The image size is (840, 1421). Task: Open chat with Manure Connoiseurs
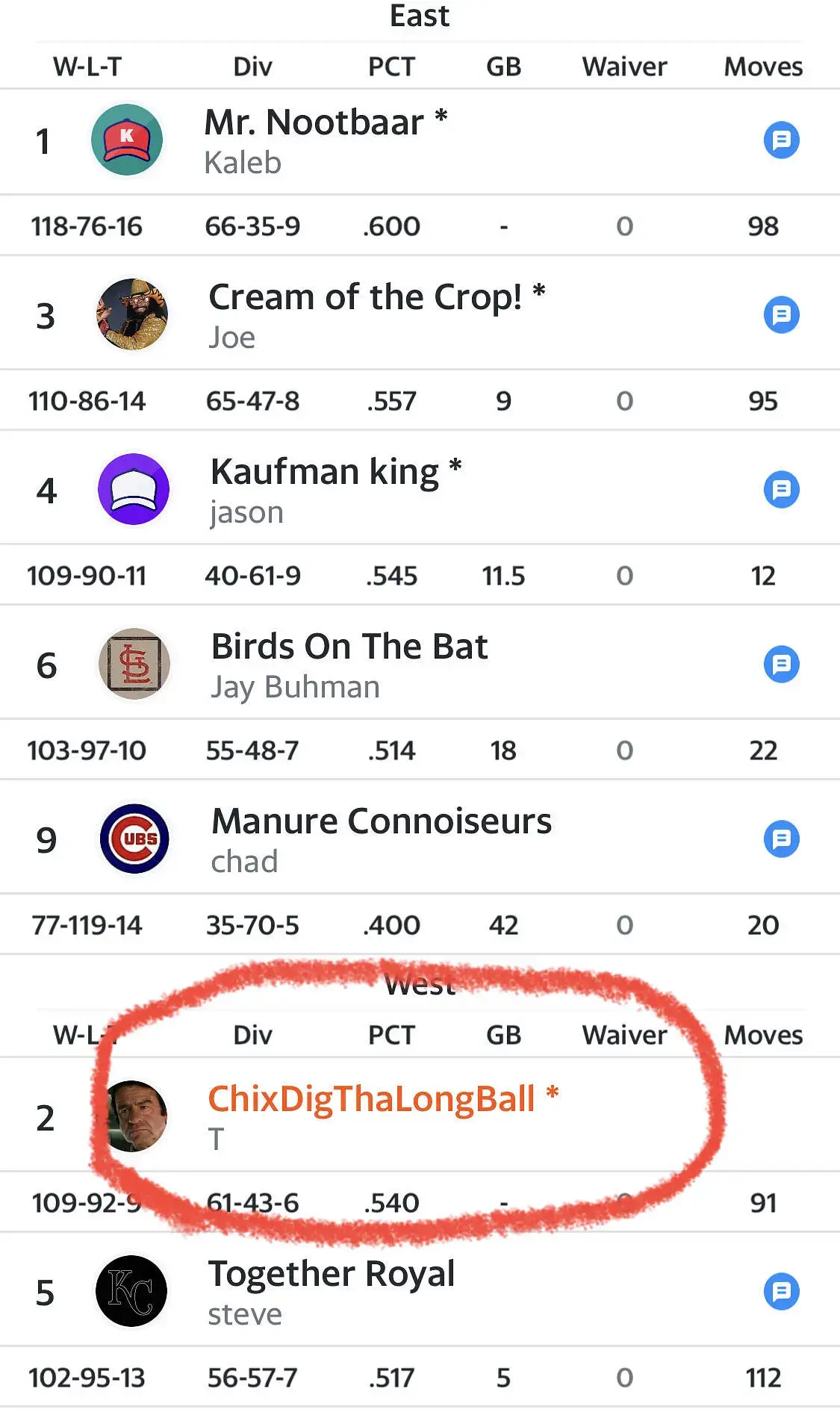781,839
